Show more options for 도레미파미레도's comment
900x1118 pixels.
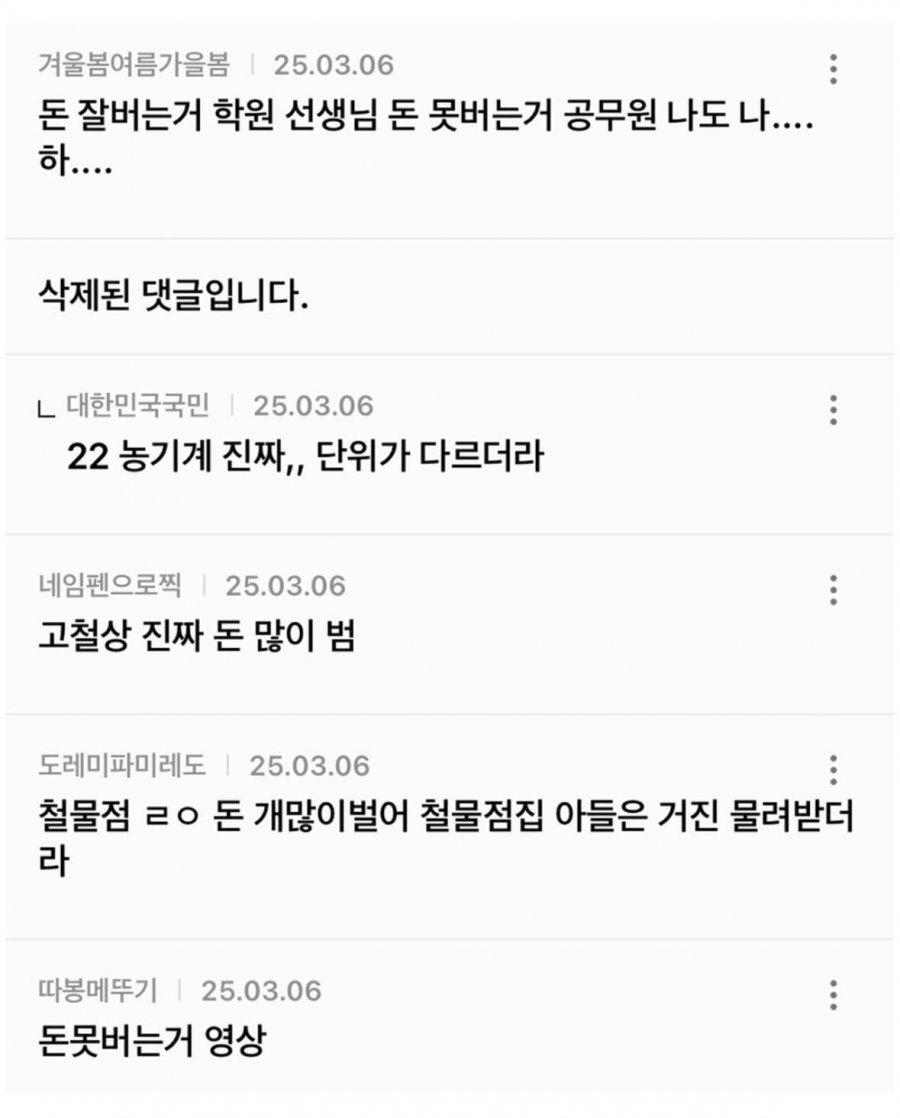pyautogui.click(x=833, y=770)
